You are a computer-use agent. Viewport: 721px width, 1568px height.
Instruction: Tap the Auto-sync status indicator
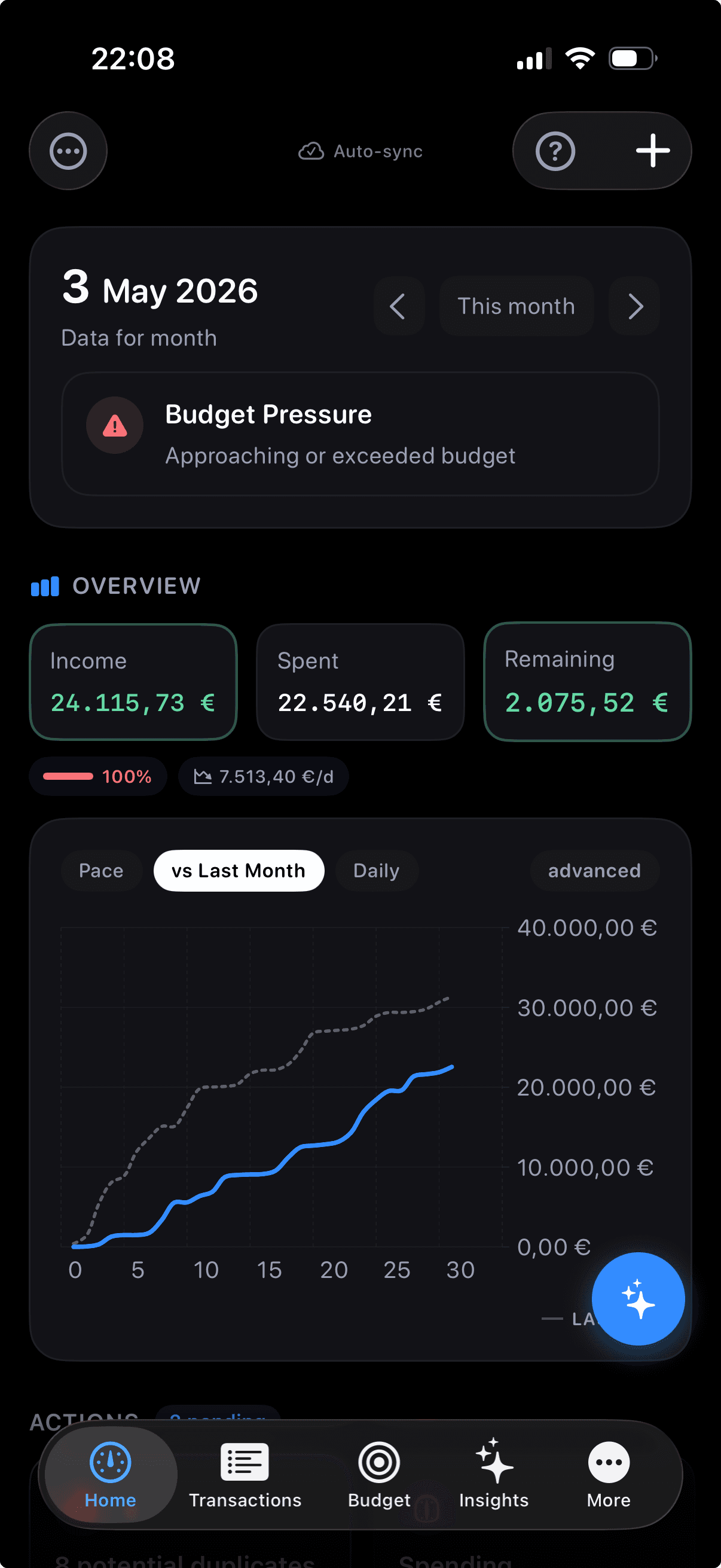pyautogui.click(x=360, y=151)
